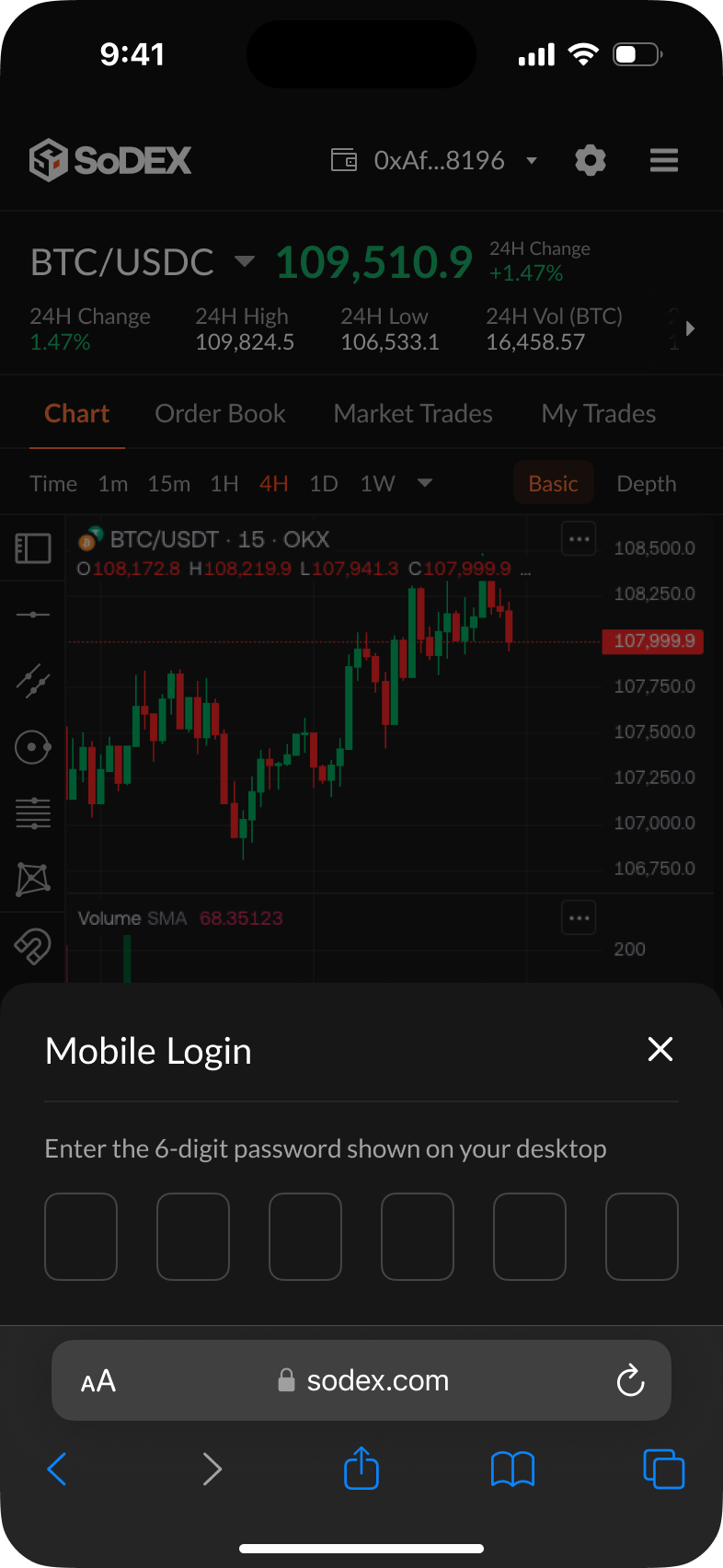
Task: Close the Mobile Login sheet
Action: pyautogui.click(x=660, y=1049)
